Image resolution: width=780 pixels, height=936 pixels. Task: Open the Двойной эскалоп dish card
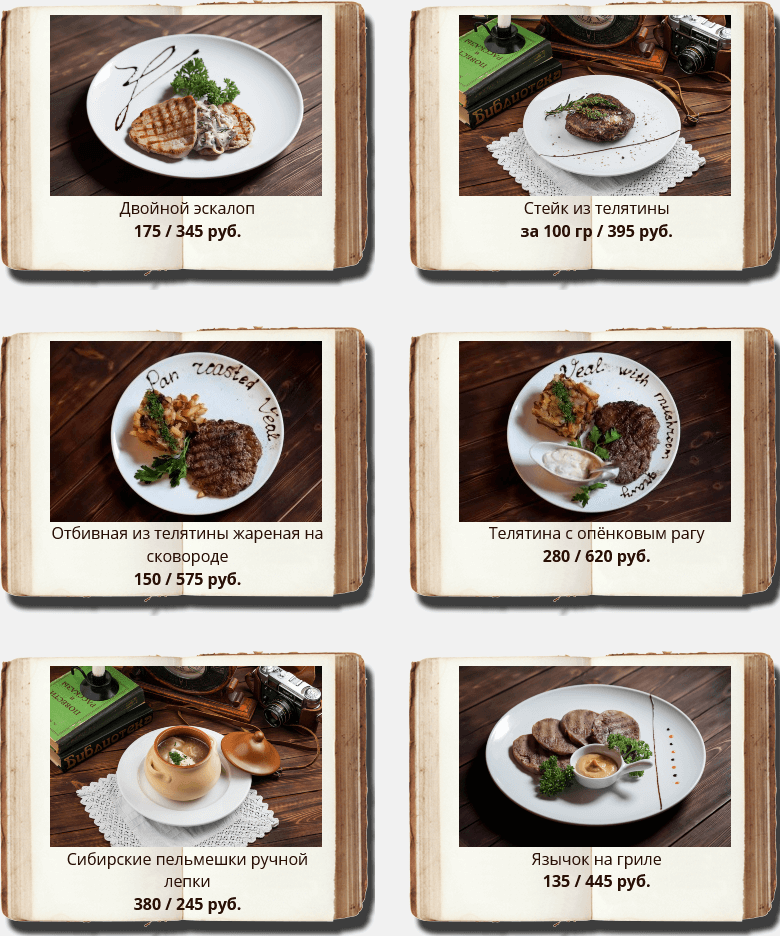click(186, 105)
